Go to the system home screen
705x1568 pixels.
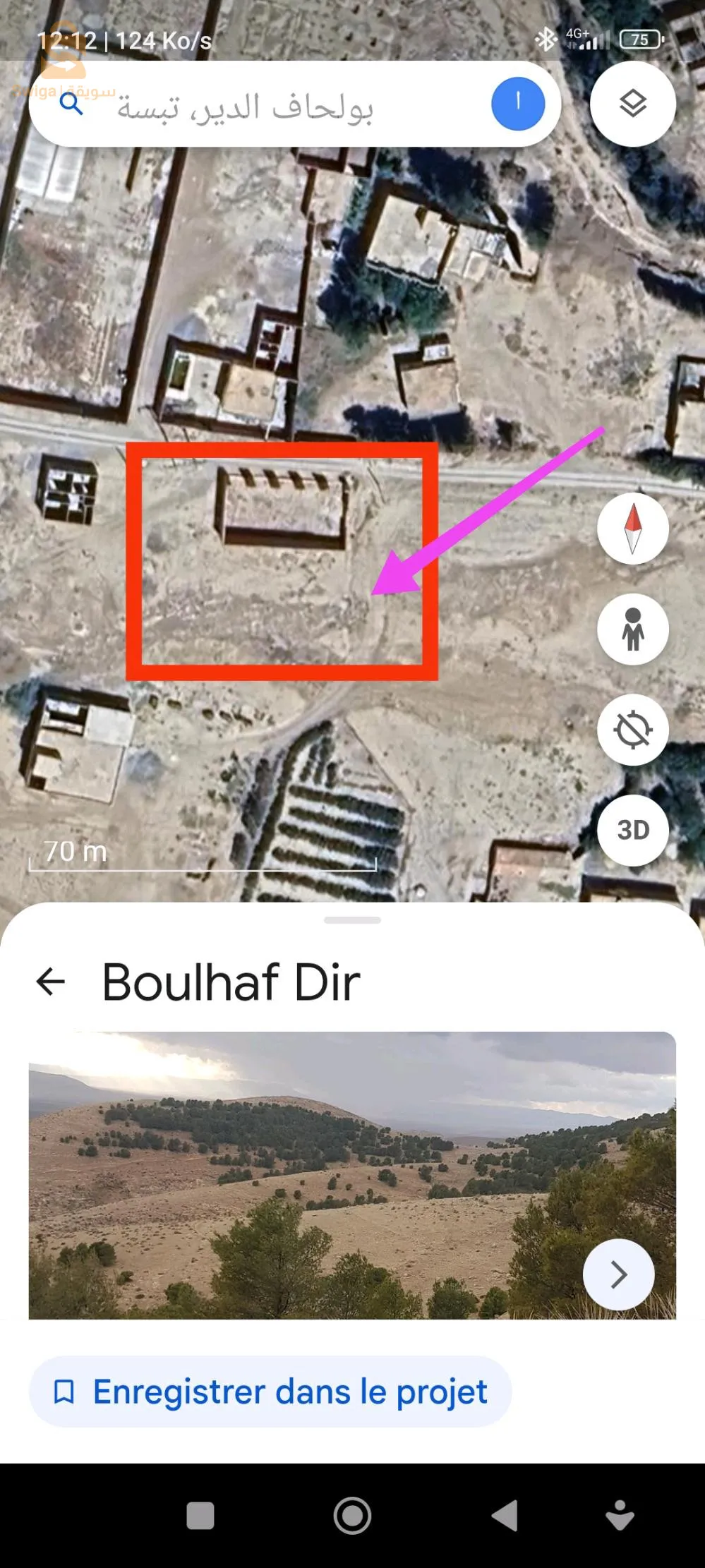[x=352, y=1515]
